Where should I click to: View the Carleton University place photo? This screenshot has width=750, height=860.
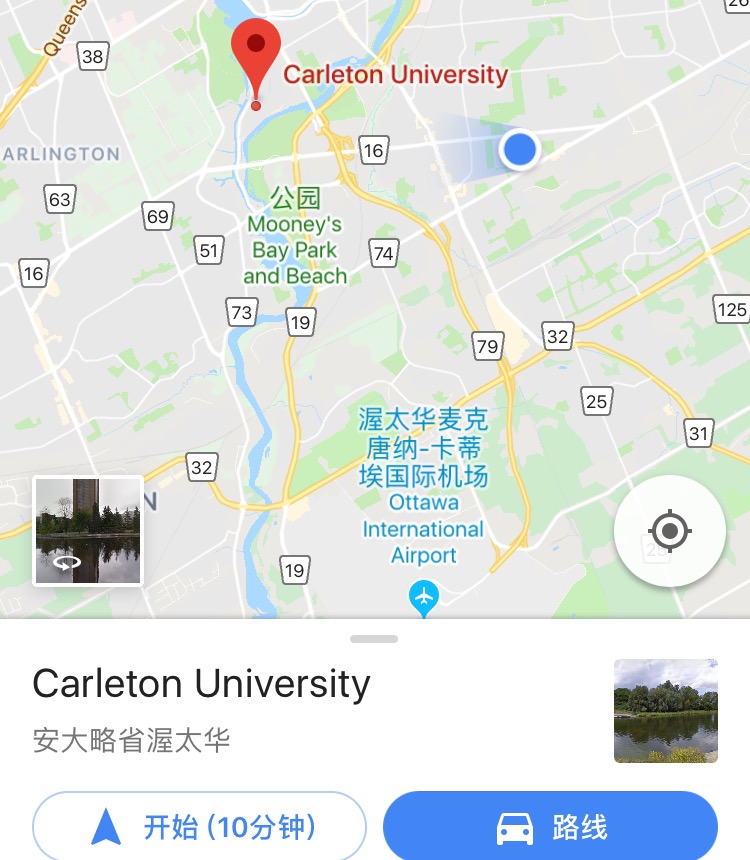click(665, 711)
